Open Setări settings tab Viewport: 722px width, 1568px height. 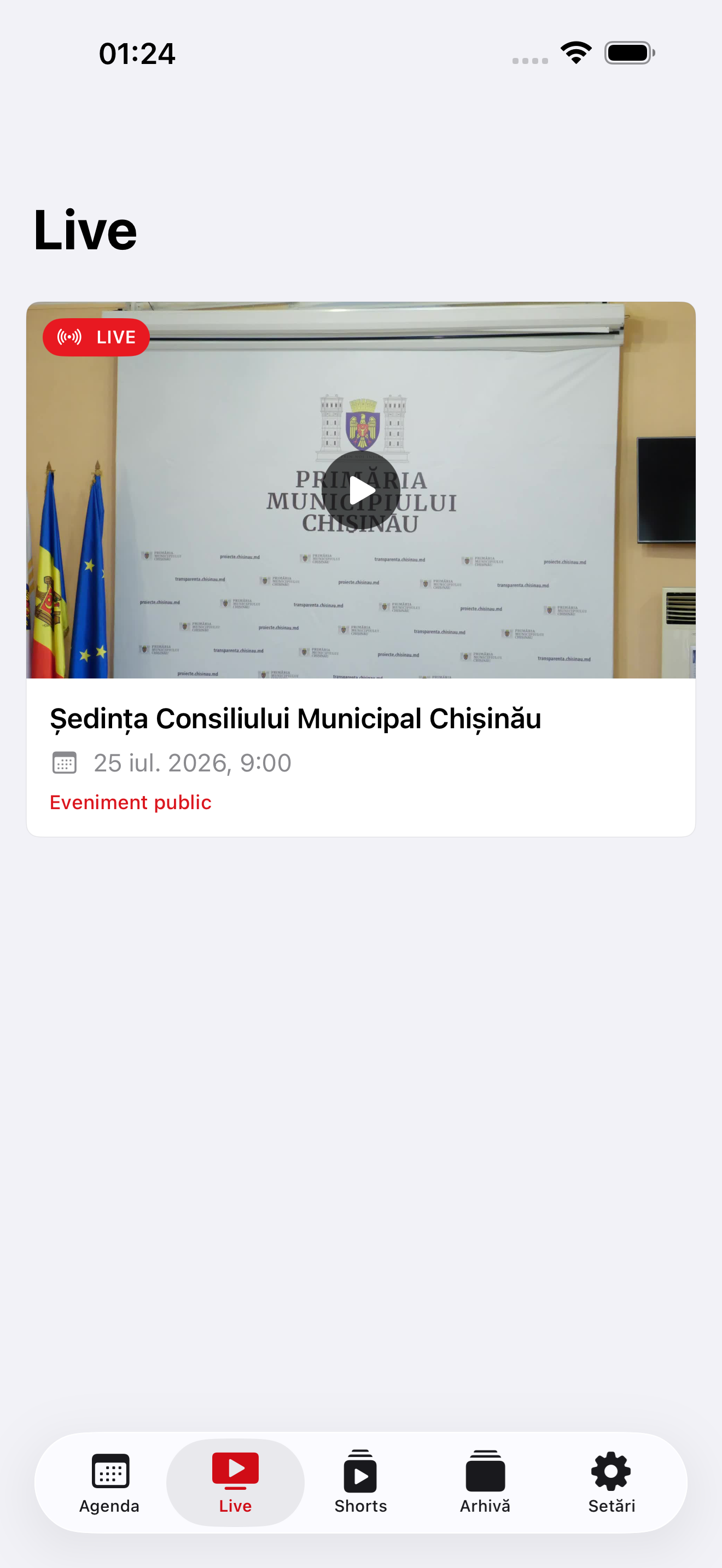coord(611,1483)
